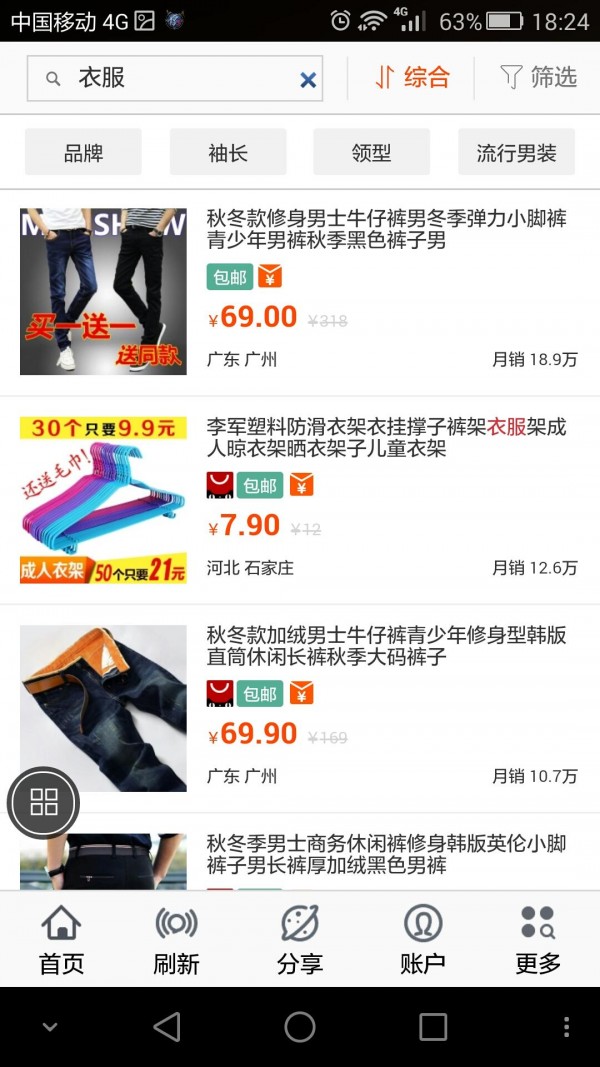Tap the system back button

[x=167, y=1027]
